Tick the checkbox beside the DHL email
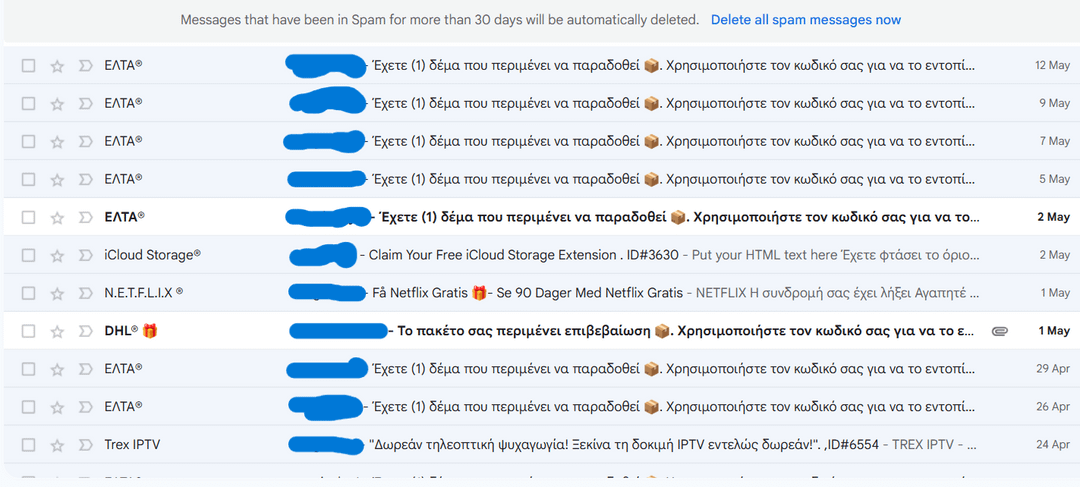1080x487 pixels. point(29,331)
